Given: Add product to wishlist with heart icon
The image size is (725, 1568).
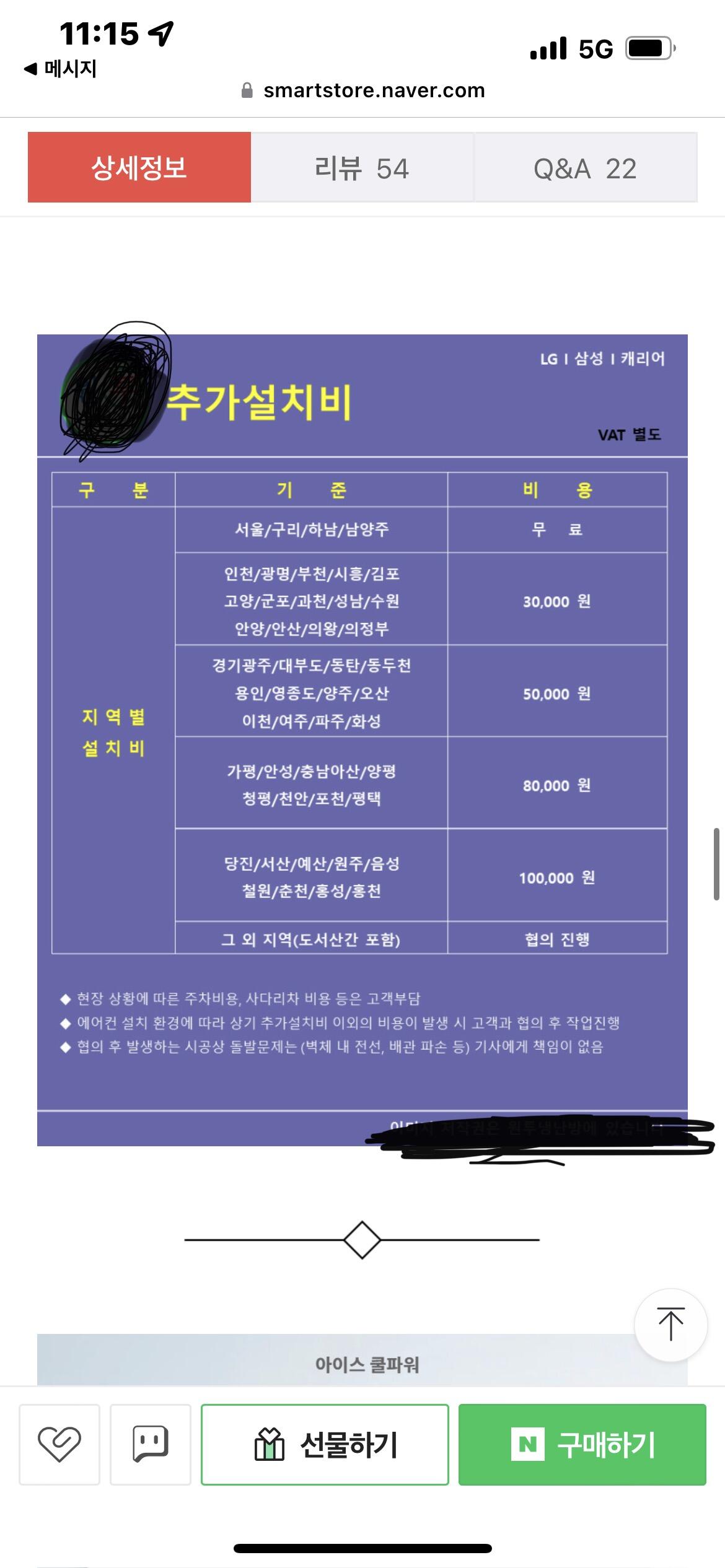Looking at the screenshot, I should click(59, 1445).
